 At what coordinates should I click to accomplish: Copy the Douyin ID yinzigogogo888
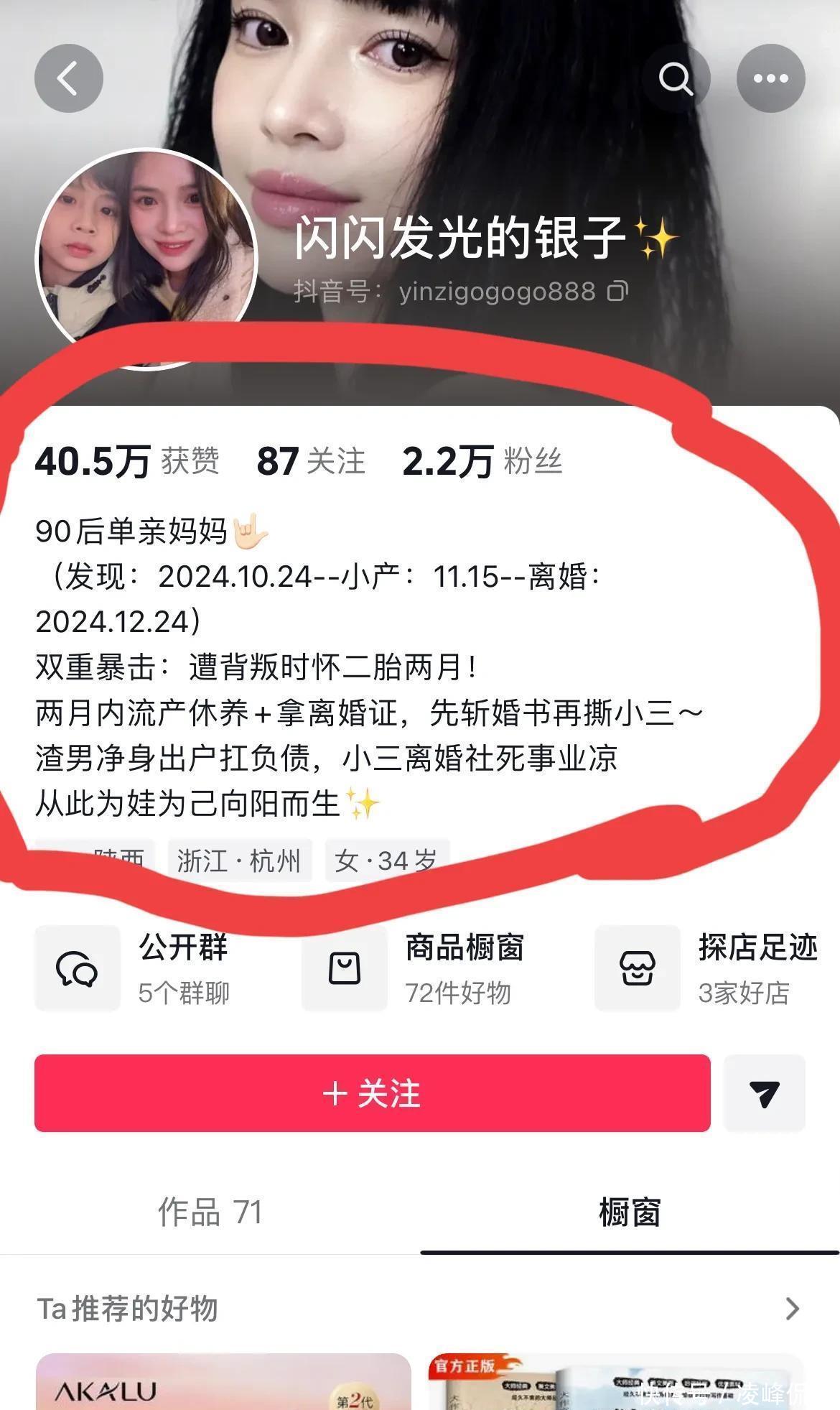pyautogui.click(x=618, y=291)
